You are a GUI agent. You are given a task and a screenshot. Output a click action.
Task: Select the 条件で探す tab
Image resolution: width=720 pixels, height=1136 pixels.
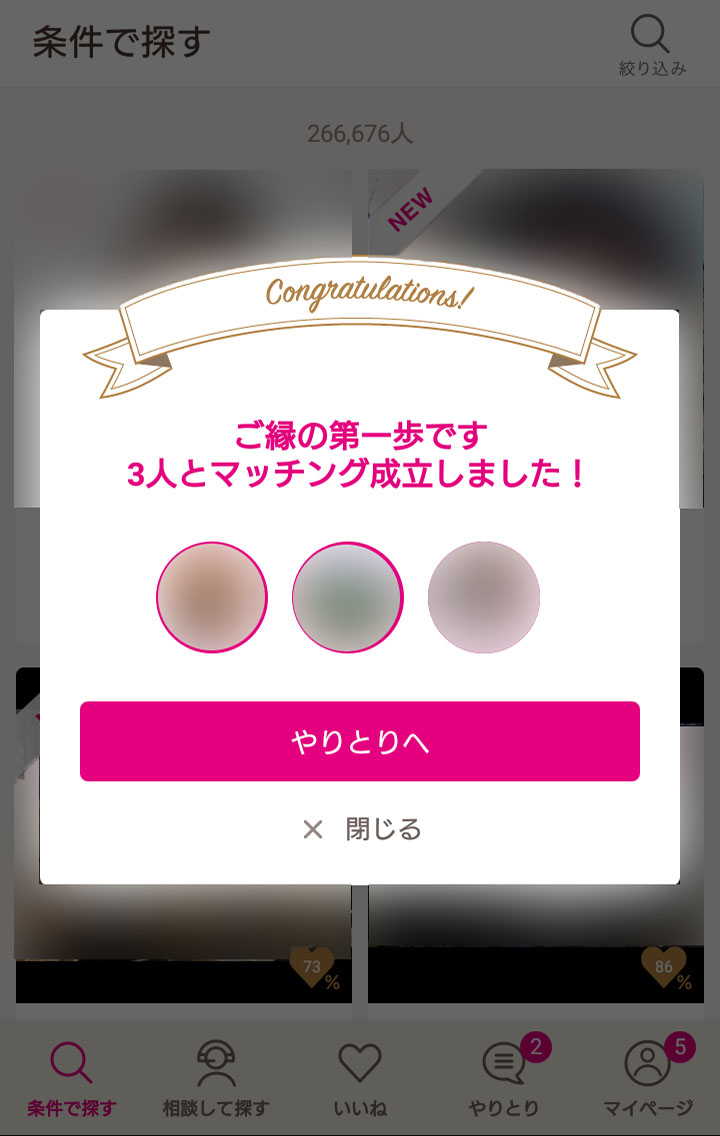click(72, 1078)
